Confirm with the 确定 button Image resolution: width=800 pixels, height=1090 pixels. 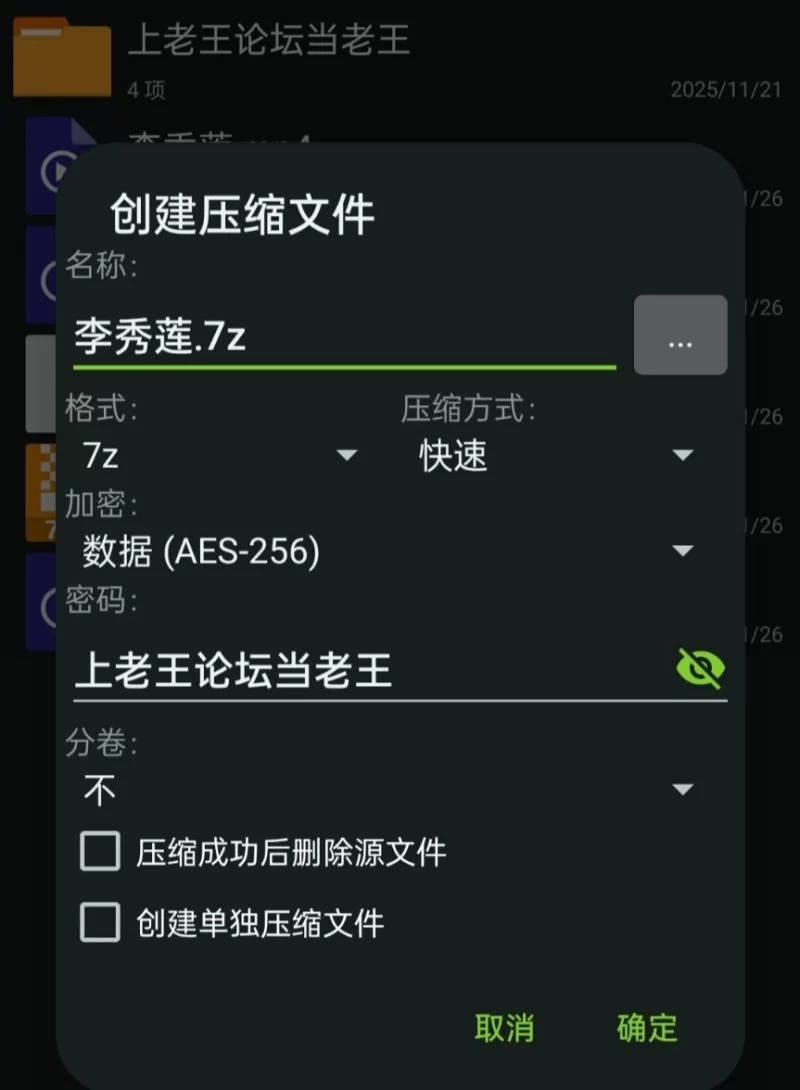click(647, 1027)
